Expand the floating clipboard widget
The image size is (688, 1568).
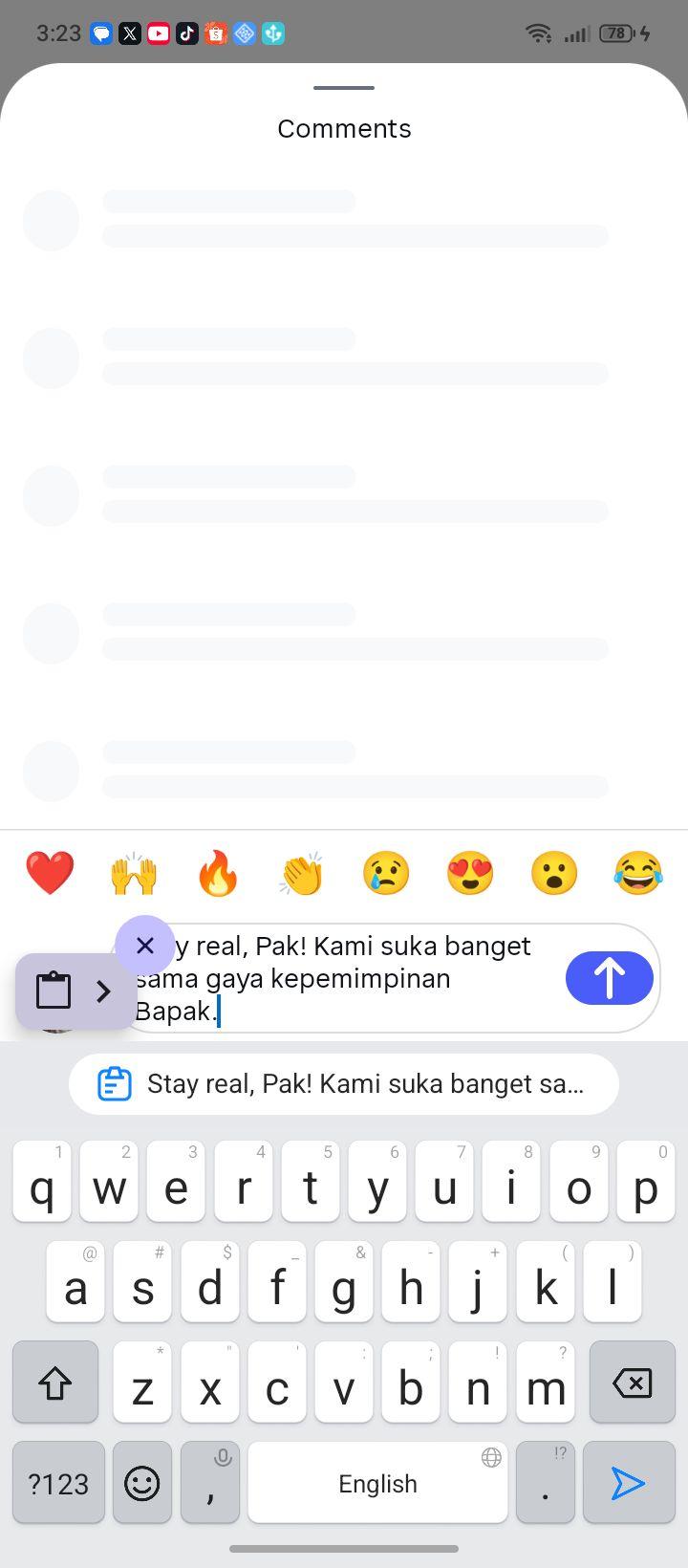pos(76,991)
